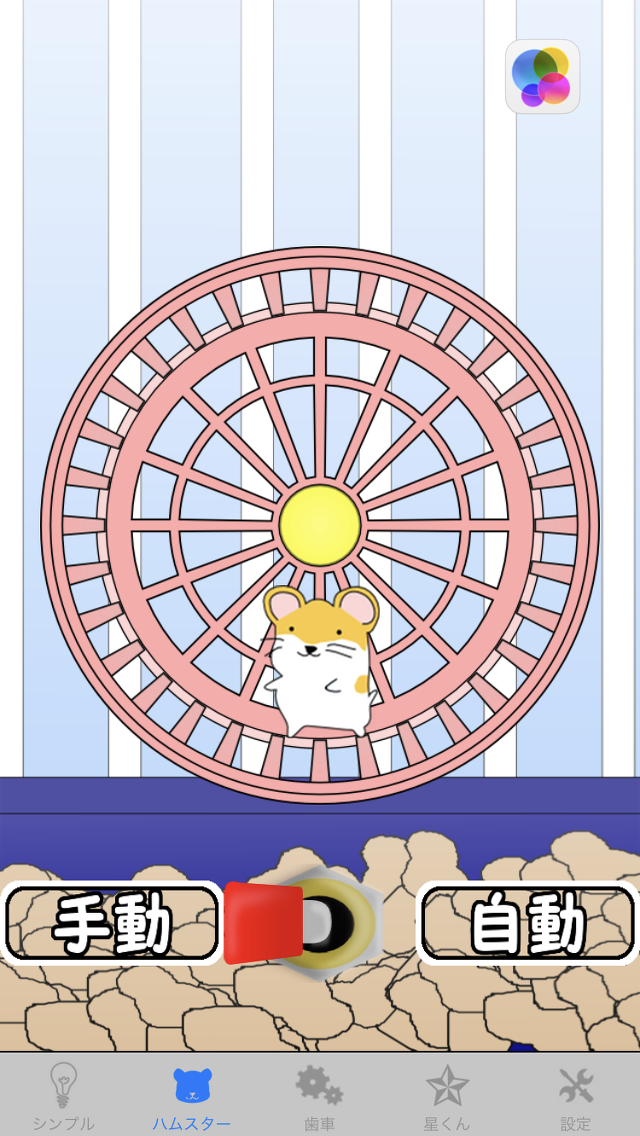
Task: Open the 歯車 gear tab
Action: [x=319, y=1096]
